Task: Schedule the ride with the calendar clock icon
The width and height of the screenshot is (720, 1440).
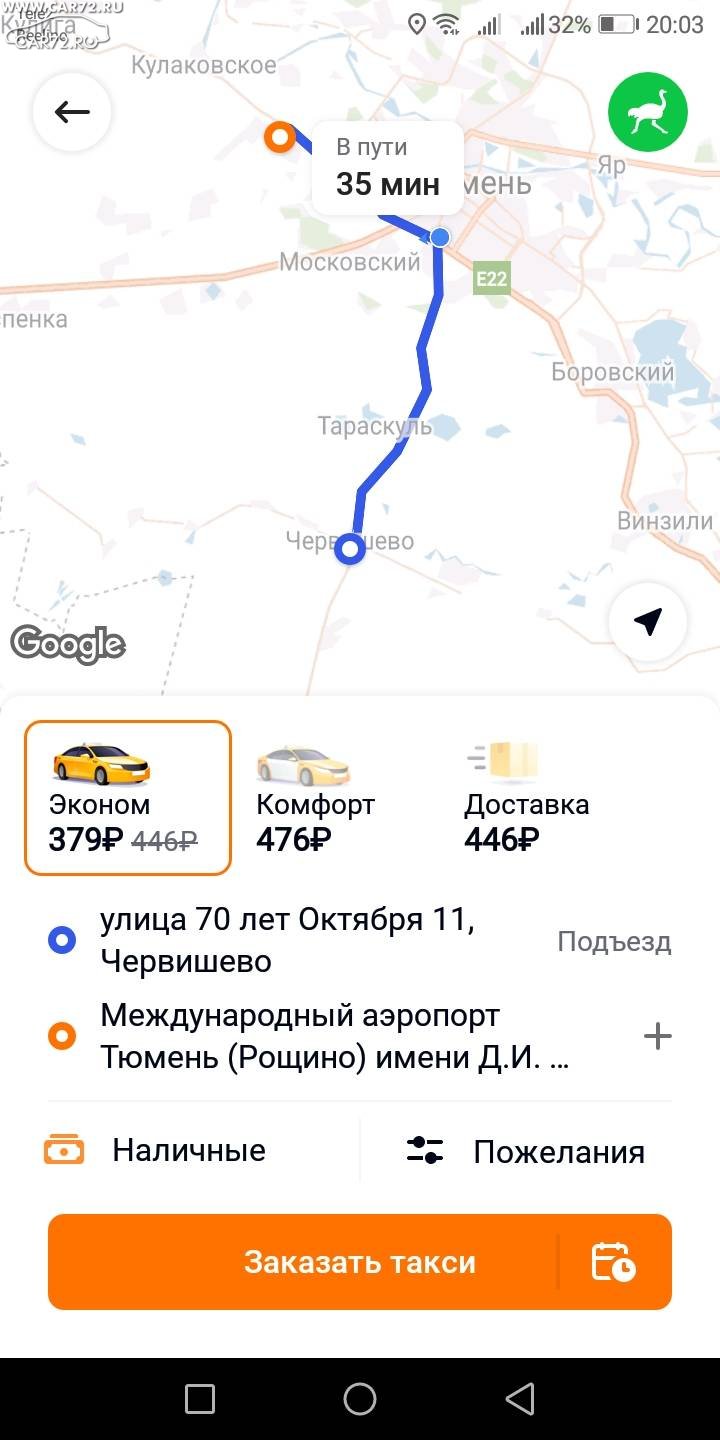Action: (x=614, y=1262)
